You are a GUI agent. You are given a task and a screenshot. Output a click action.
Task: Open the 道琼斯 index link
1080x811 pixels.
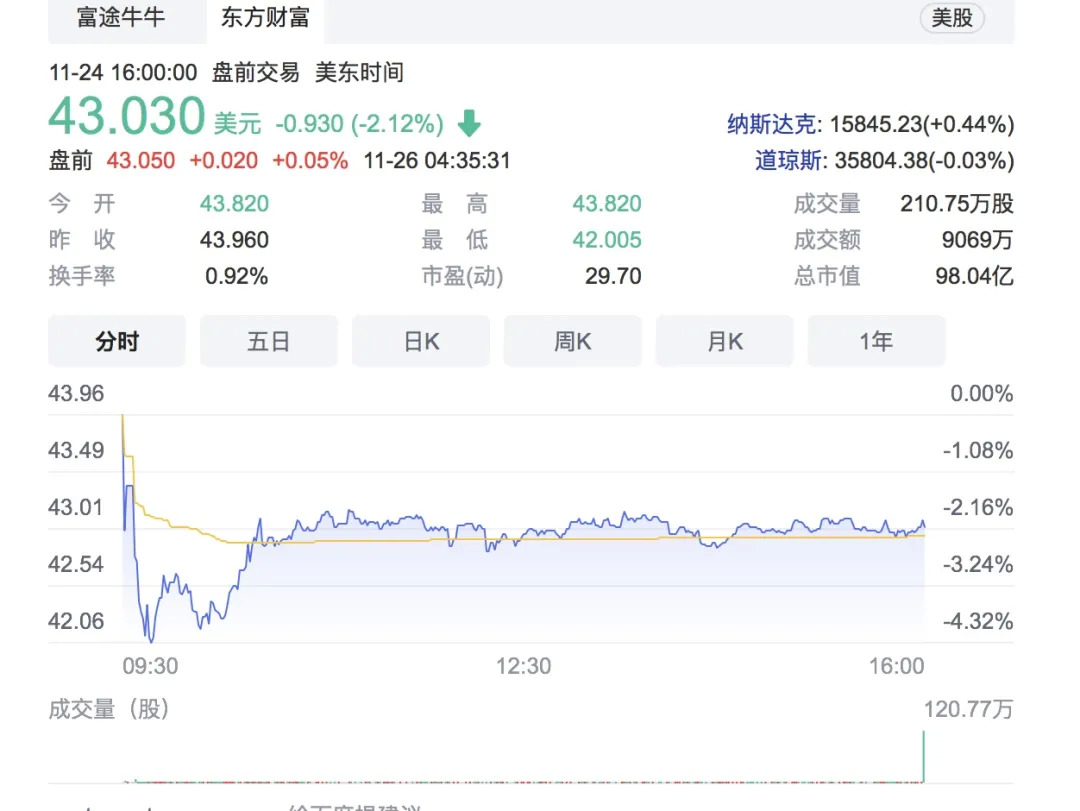coord(787,160)
